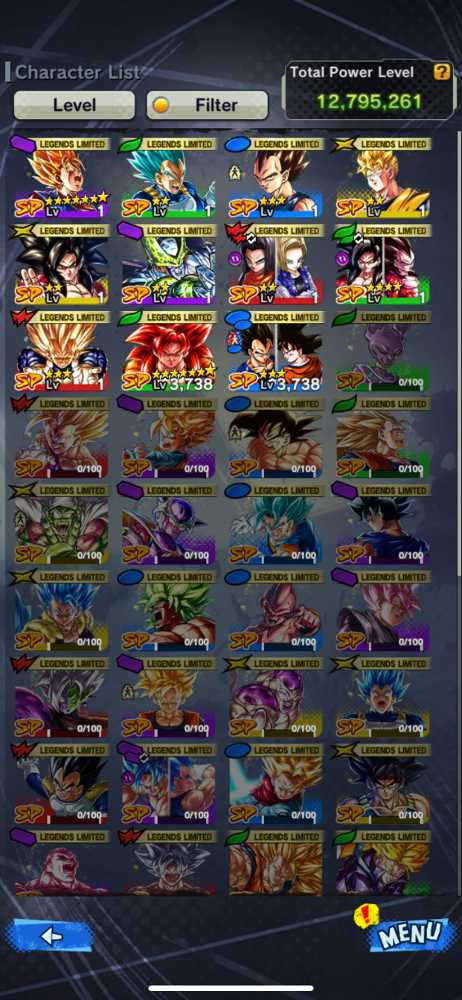Select the Vegeta and Goku duo card at Lv 3,738
The image size is (462, 1000).
tap(276, 352)
